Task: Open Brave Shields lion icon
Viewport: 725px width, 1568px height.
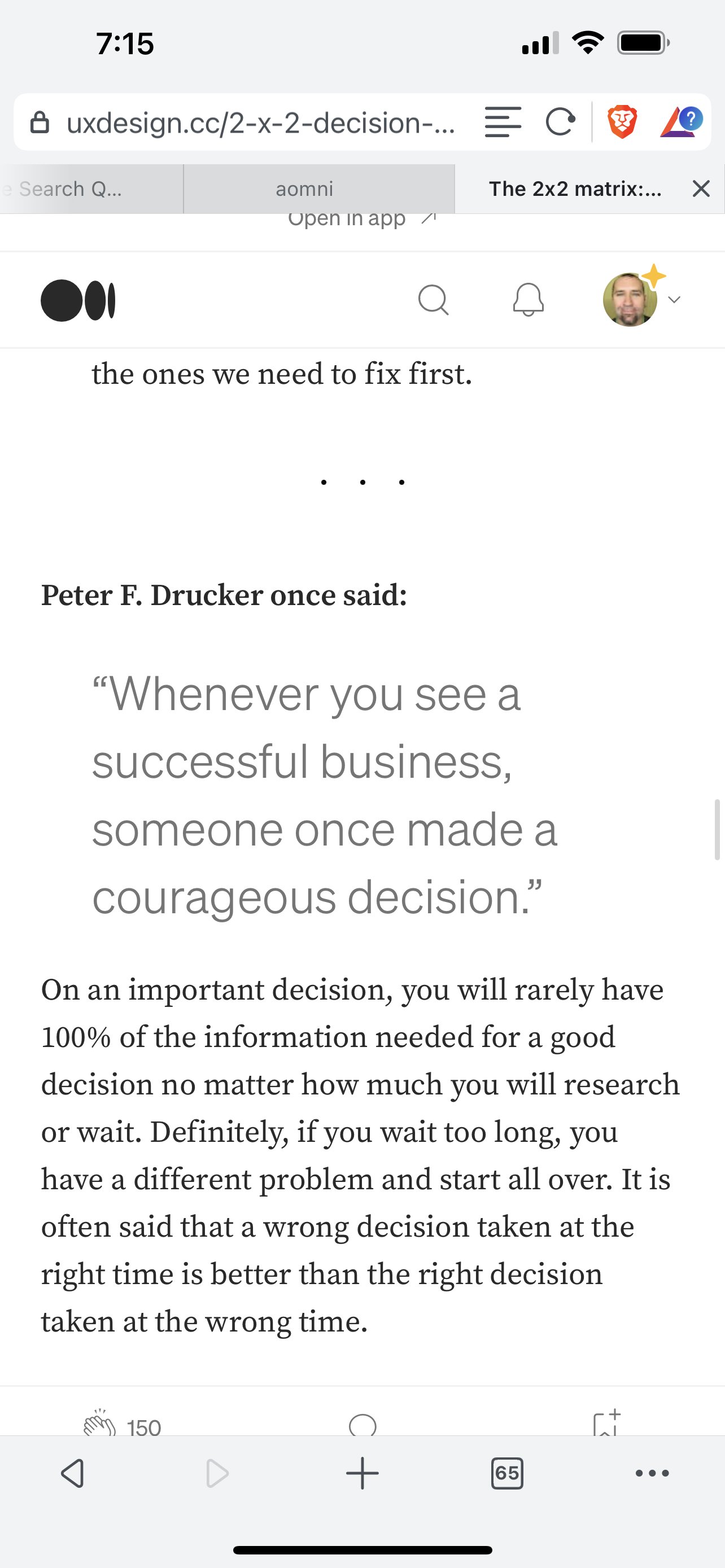Action: tap(622, 122)
